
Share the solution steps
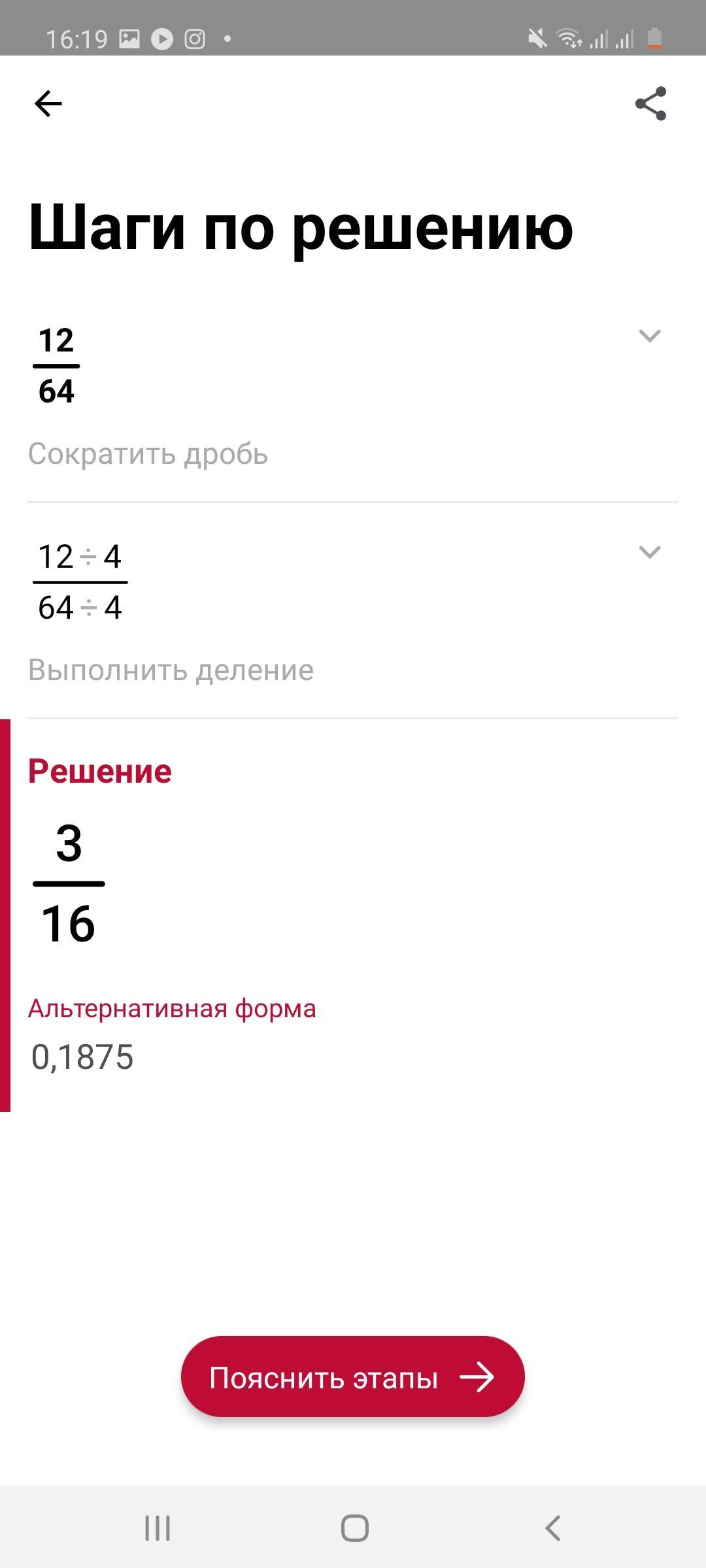650,103
